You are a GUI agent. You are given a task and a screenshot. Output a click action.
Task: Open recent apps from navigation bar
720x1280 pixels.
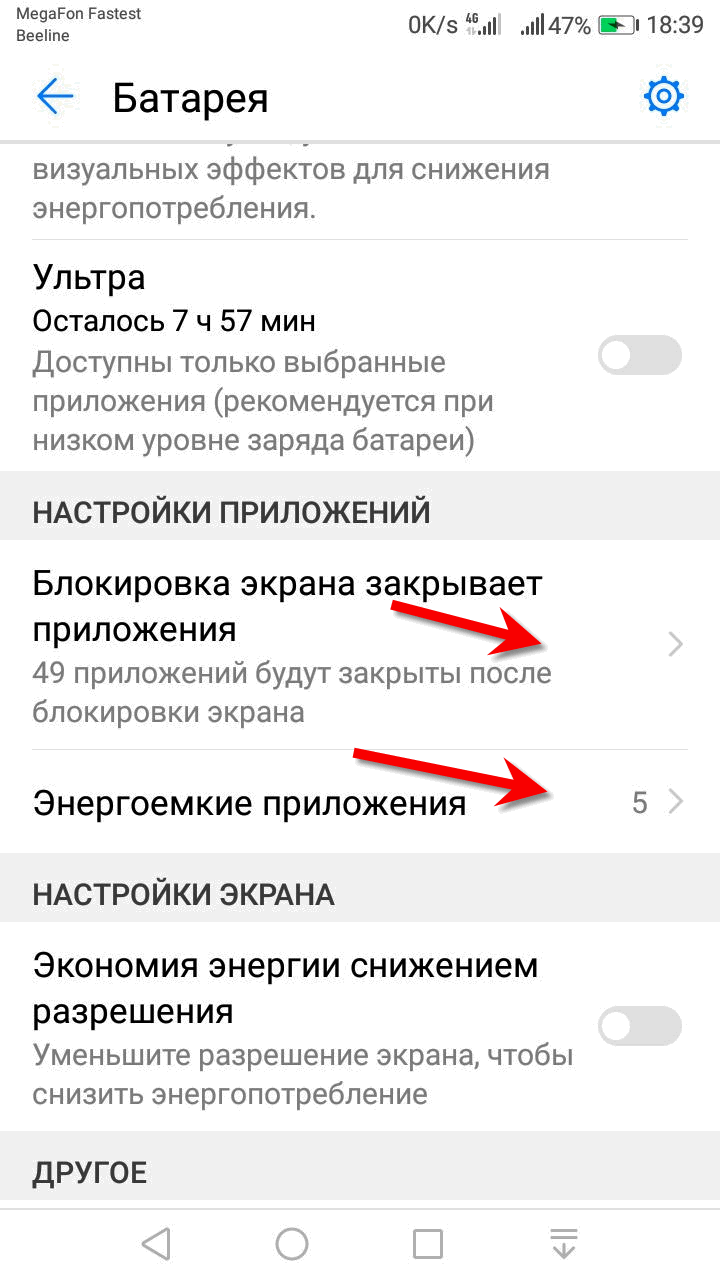428,1244
